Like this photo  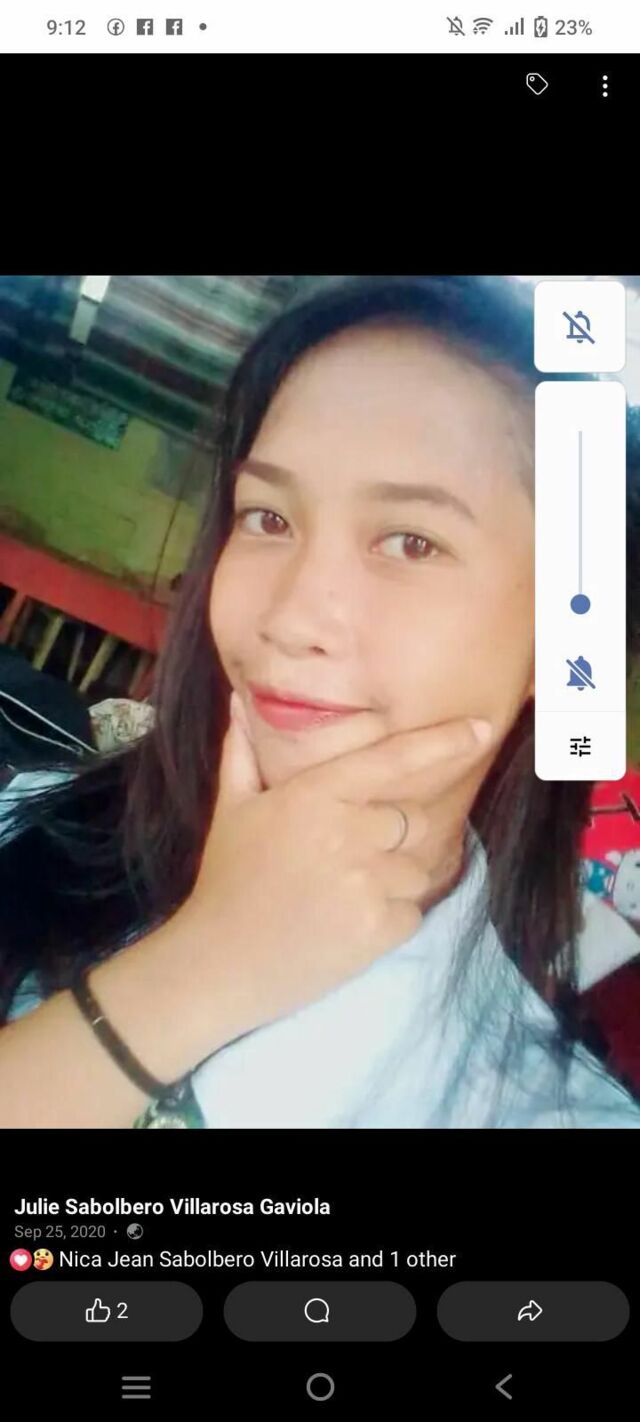(107, 1311)
